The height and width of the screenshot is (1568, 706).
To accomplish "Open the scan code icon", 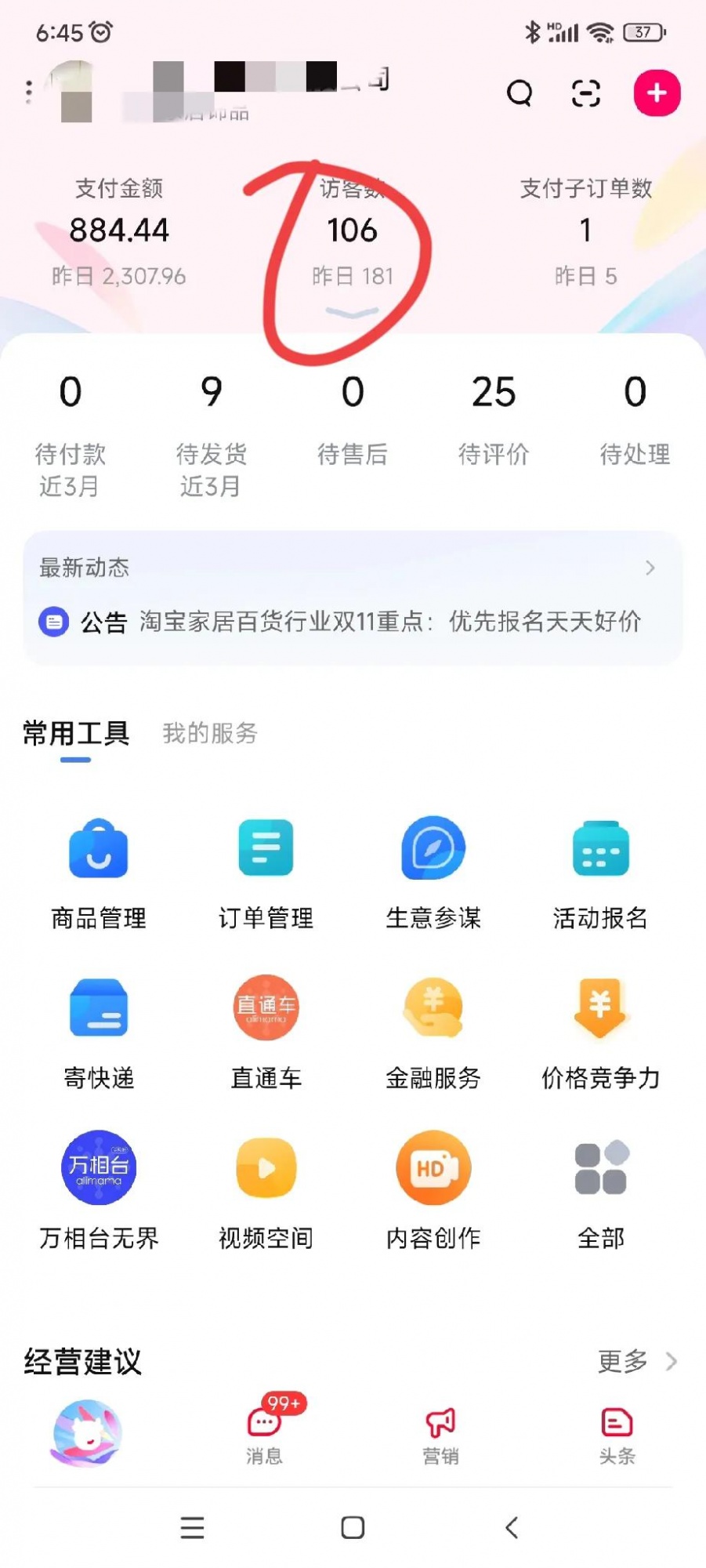I will 586,93.
